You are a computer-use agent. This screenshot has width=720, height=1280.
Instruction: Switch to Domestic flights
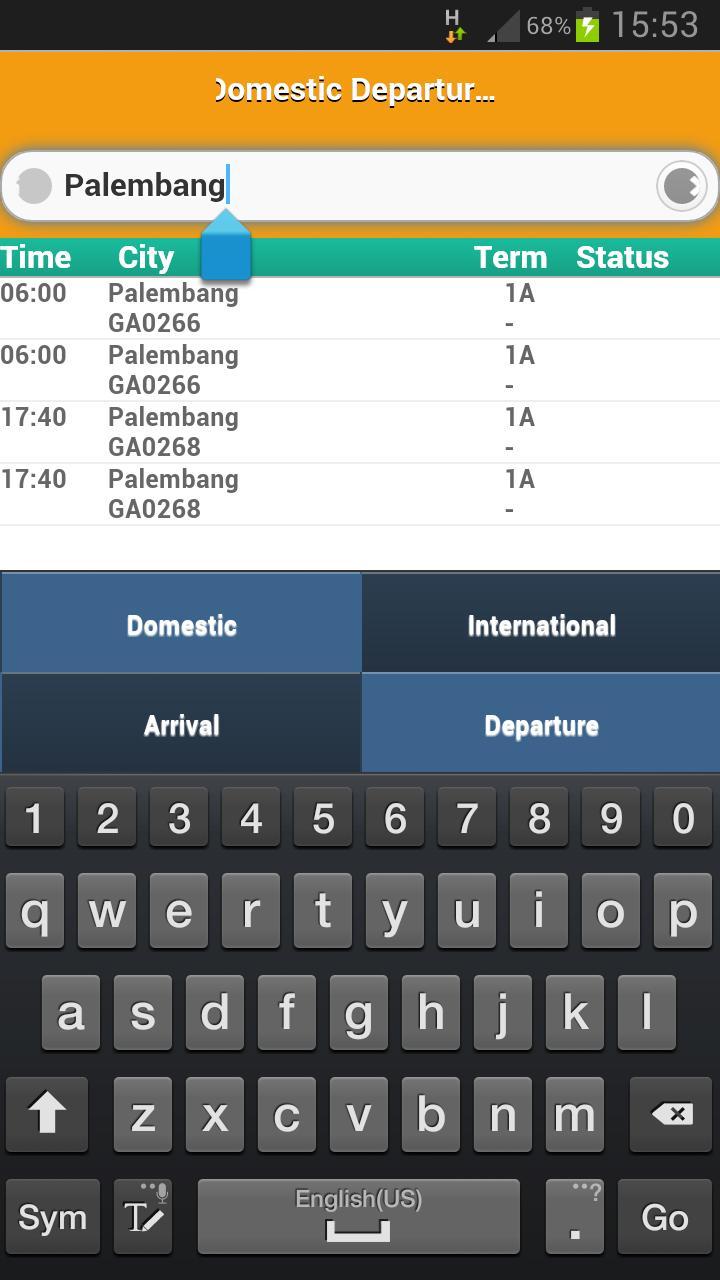tap(181, 625)
